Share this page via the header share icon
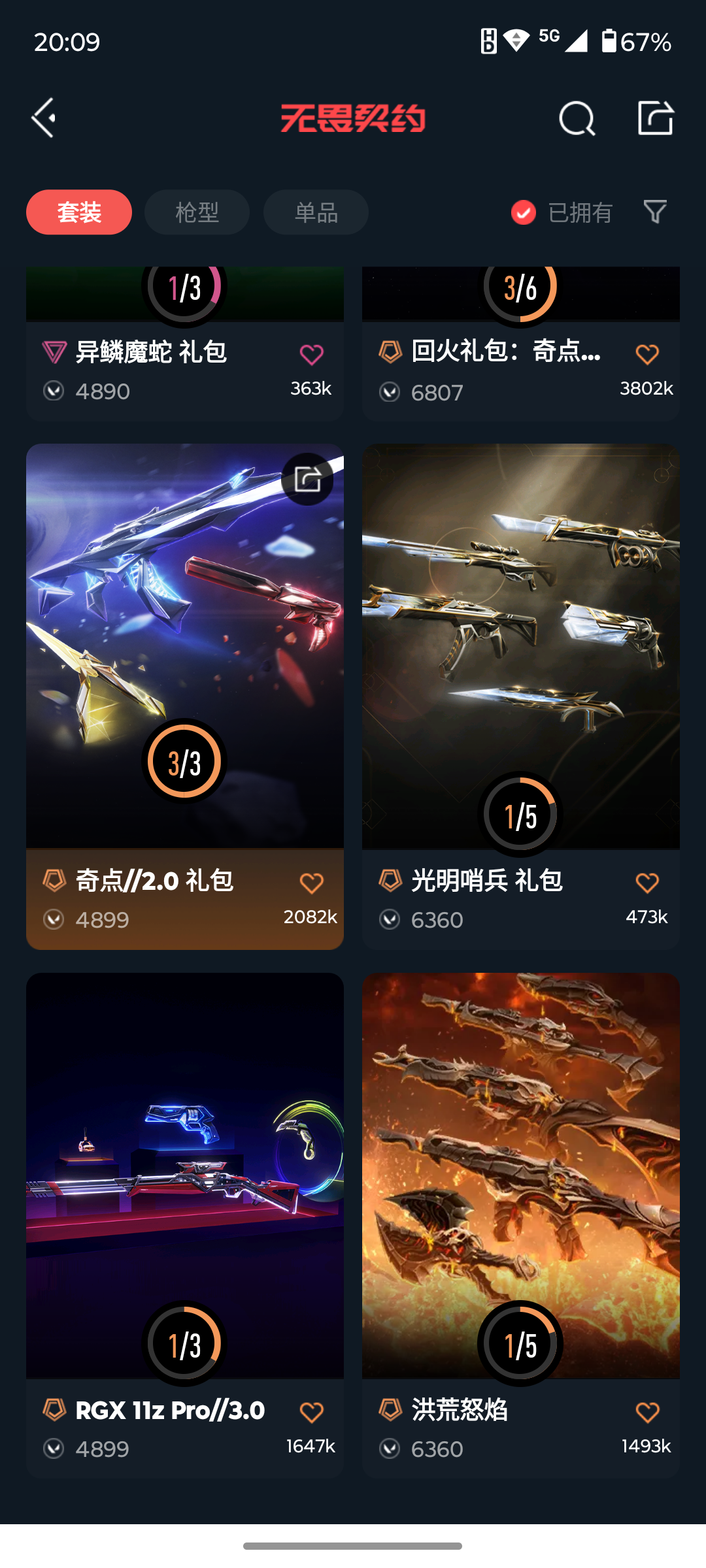This screenshot has width=706, height=1568. tap(656, 118)
